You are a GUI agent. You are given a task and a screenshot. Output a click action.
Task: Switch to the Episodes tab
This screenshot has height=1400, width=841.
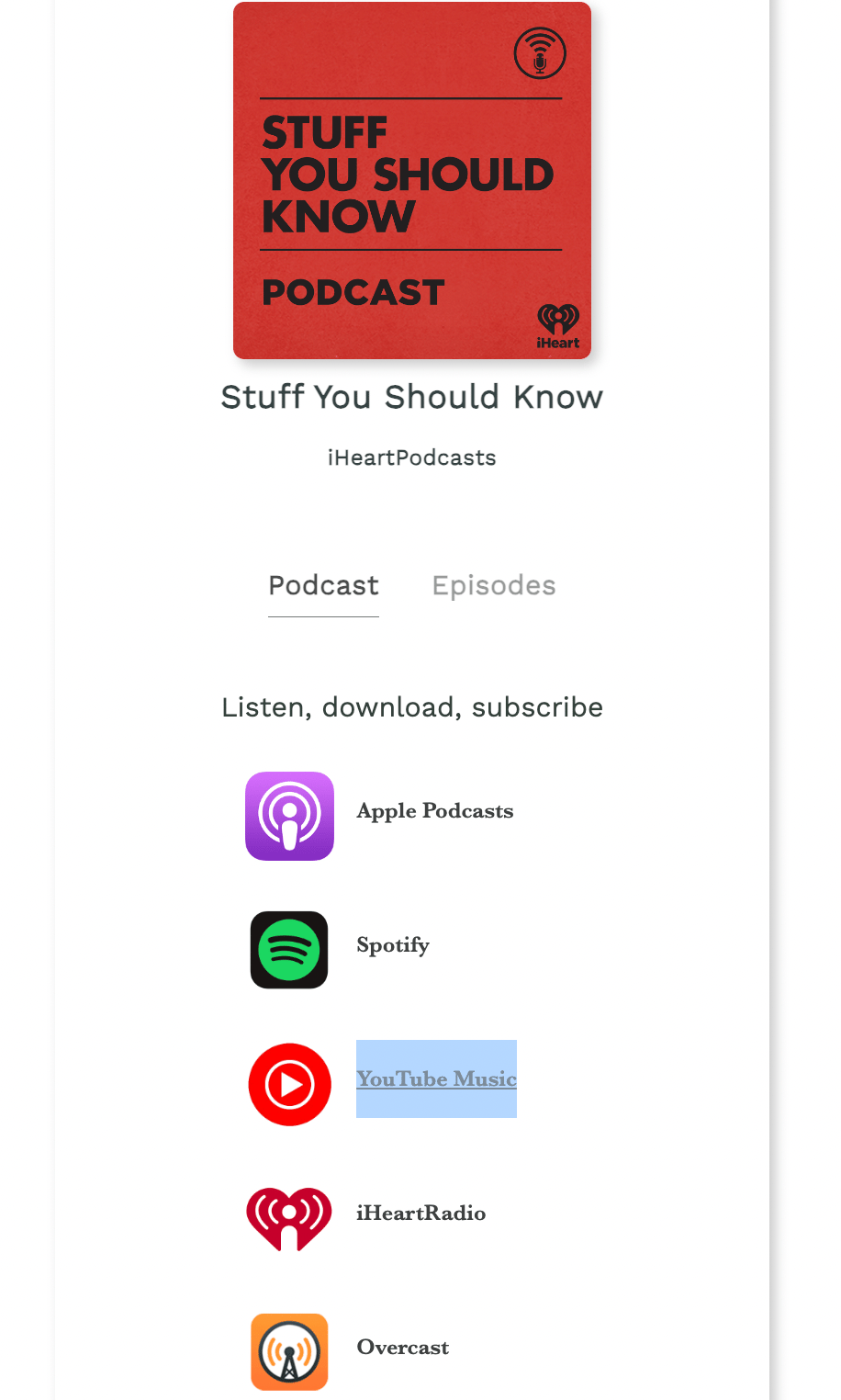(494, 585)
